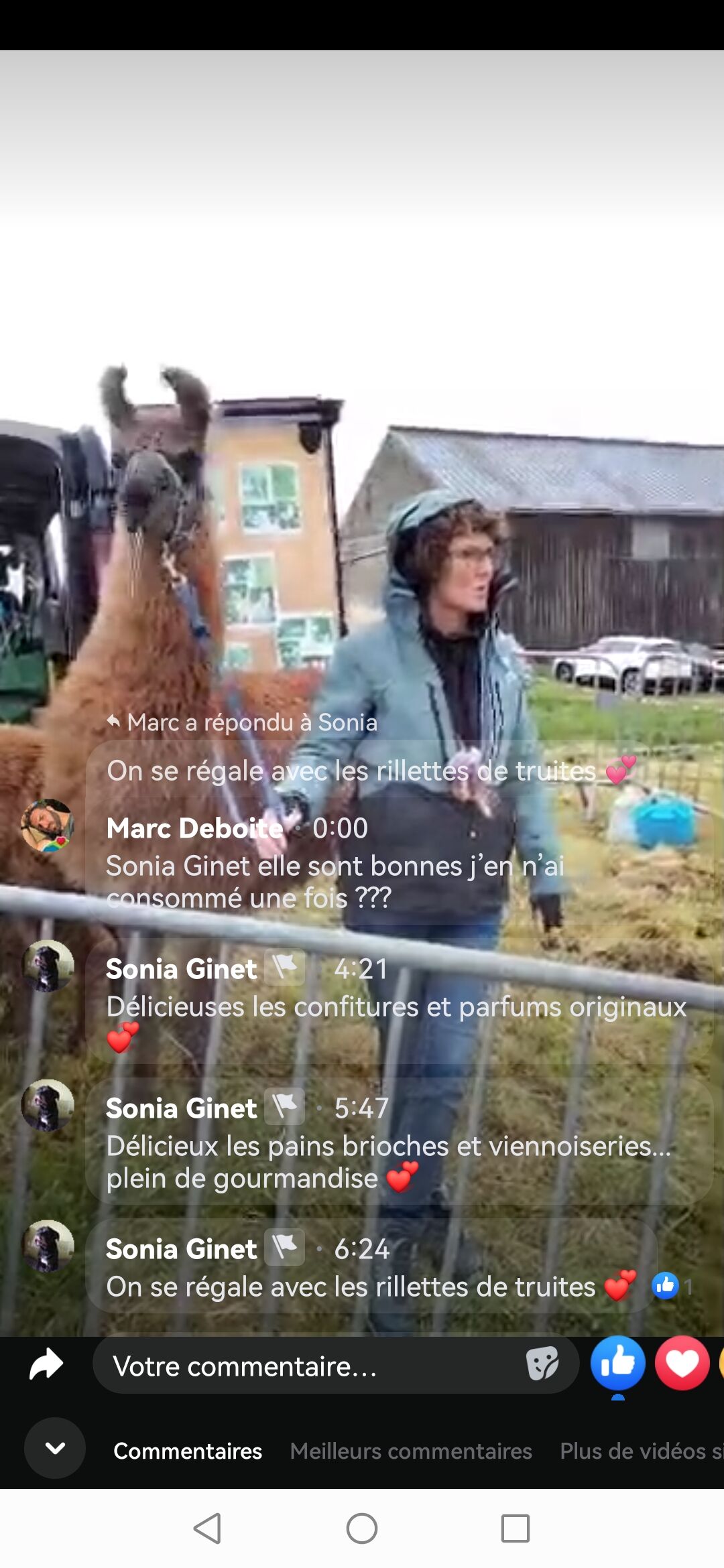Go back with the system back button
This screenshot has width=724, height=1568.
[x=207, y=1528]
